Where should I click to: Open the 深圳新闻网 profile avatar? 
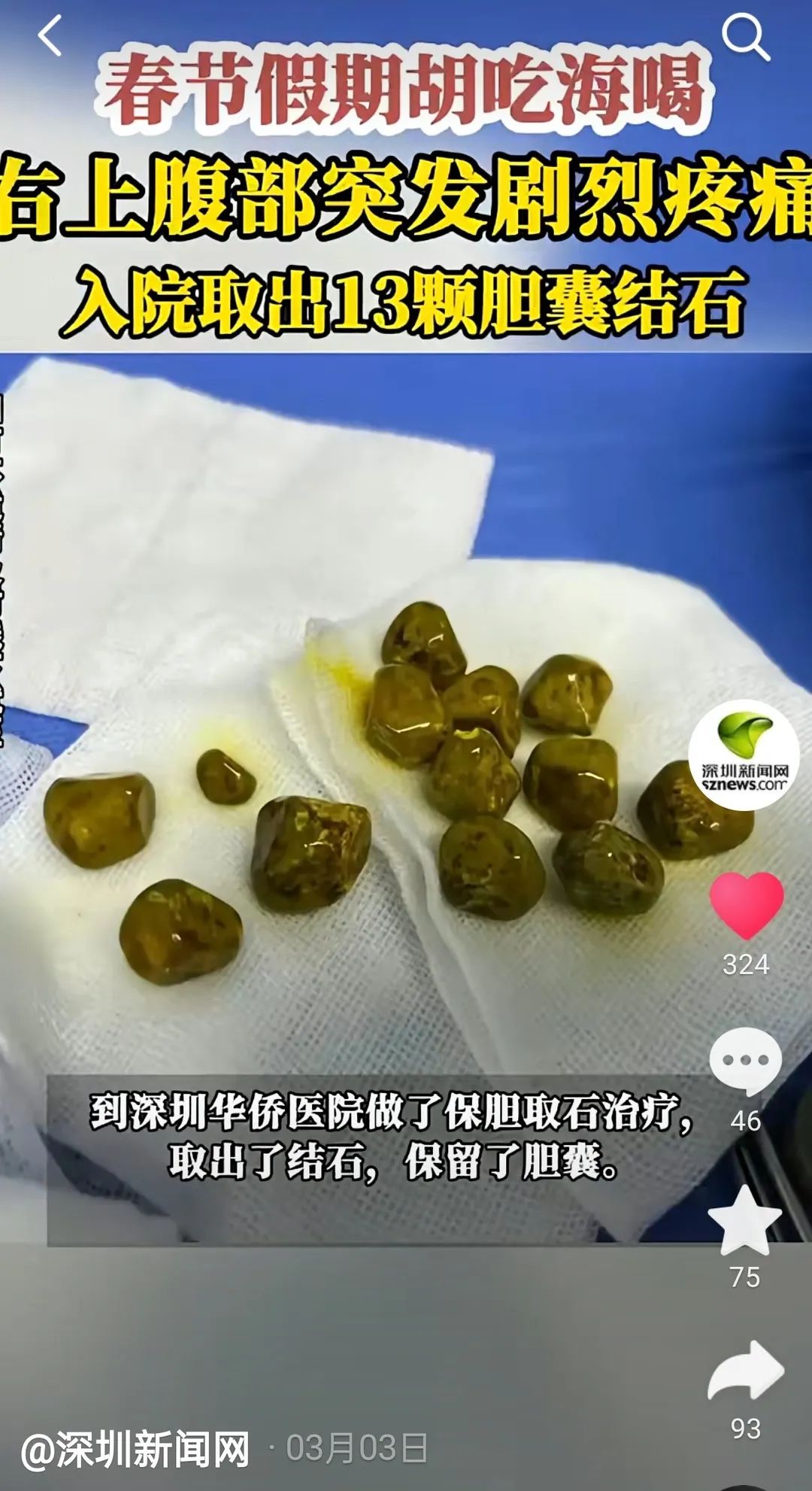(x=744, y=755)
